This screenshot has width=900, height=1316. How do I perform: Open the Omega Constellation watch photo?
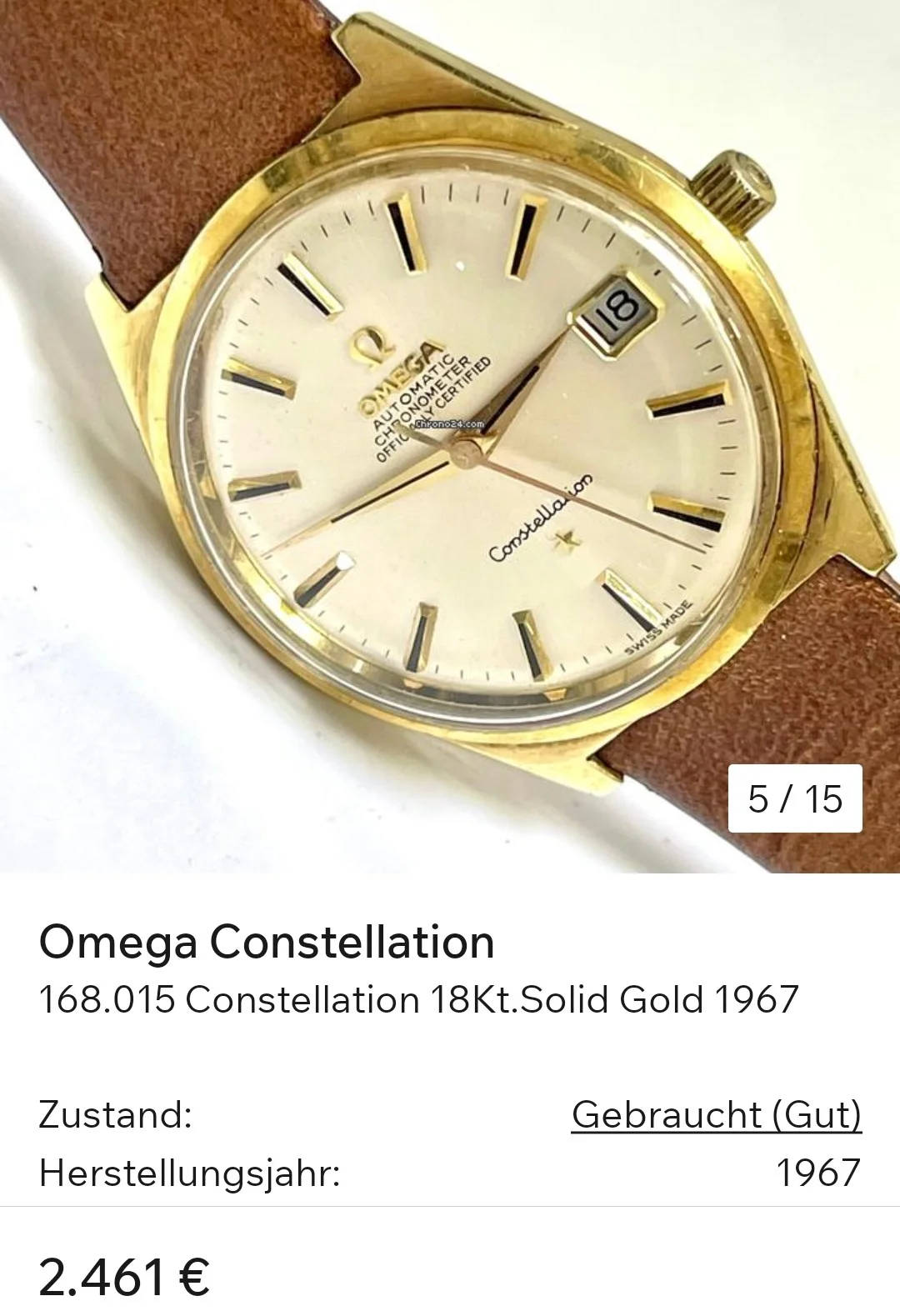[x=450, y=433]
